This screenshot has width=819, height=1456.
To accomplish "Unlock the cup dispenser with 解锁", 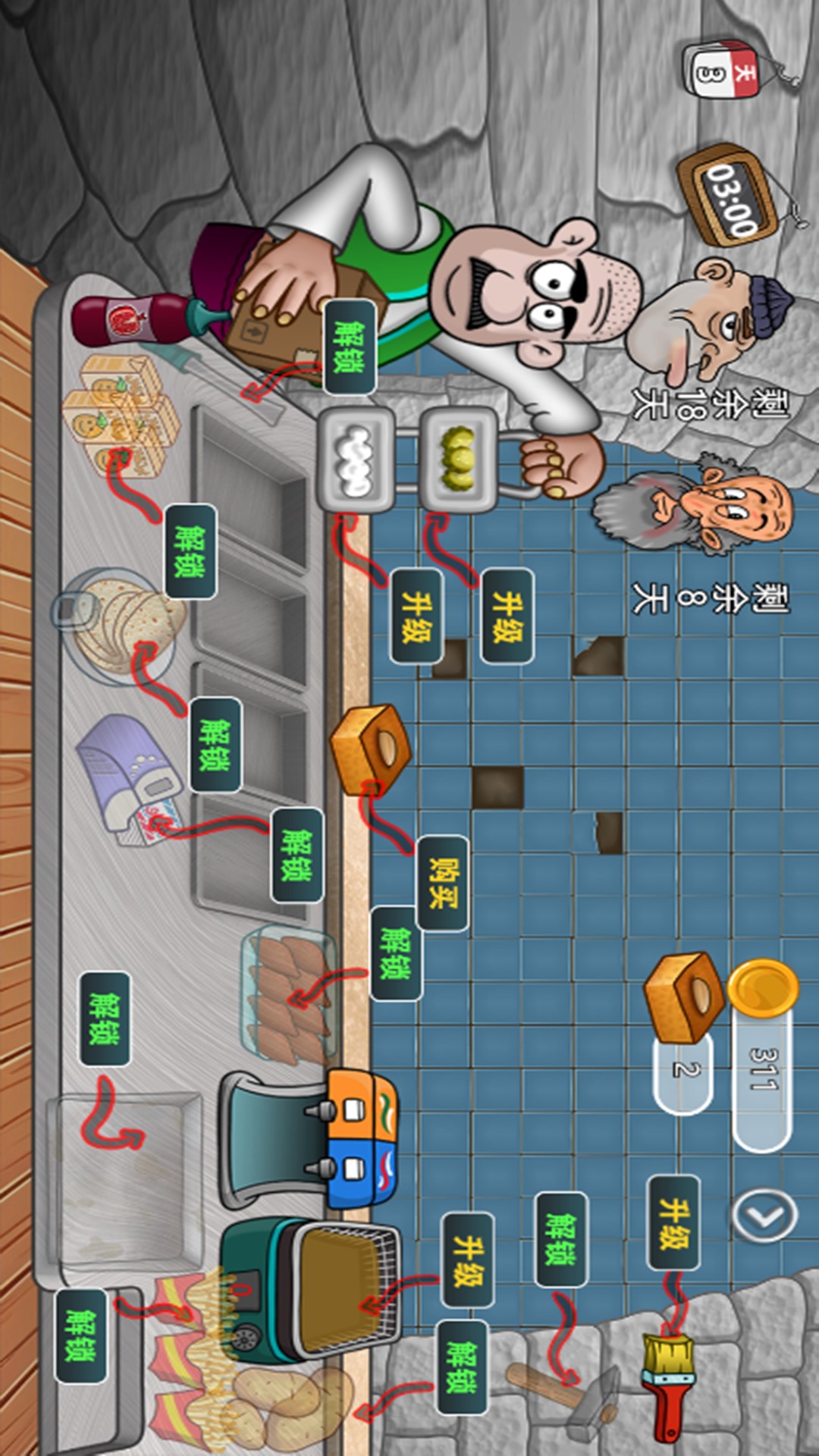I will click(297, 855).
